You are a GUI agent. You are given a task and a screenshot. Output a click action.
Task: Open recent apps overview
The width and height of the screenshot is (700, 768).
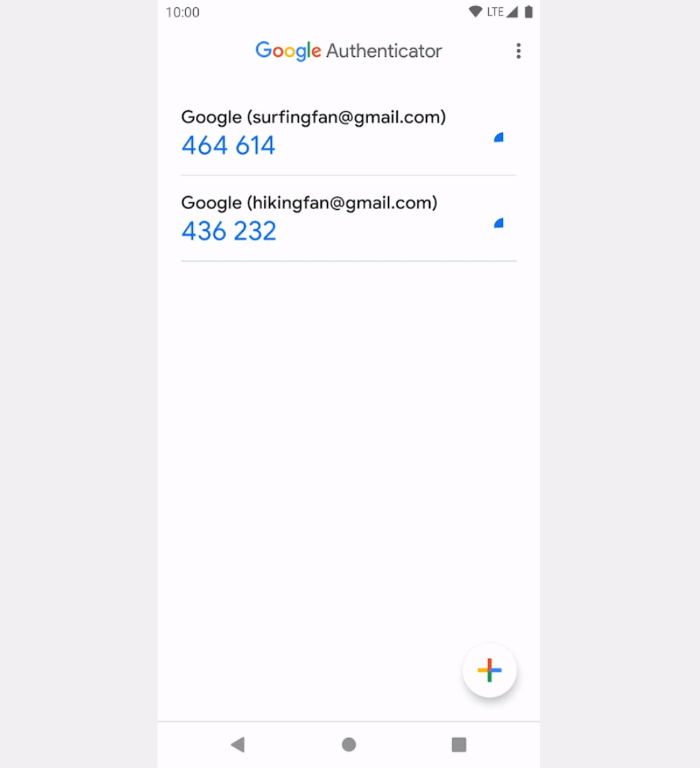[x=459, y=744]
